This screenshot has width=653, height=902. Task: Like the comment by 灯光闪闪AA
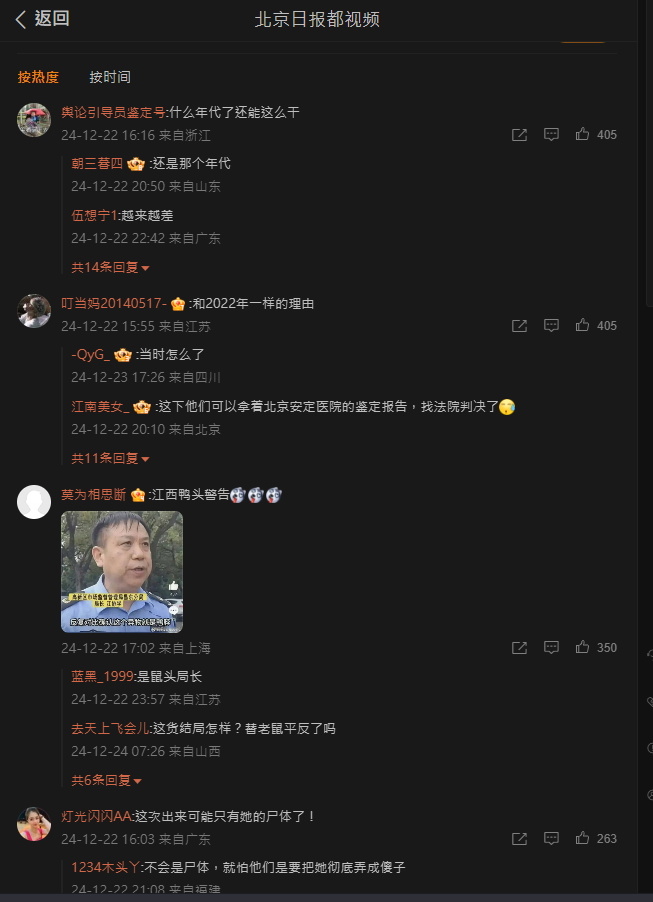click(583, 839)
